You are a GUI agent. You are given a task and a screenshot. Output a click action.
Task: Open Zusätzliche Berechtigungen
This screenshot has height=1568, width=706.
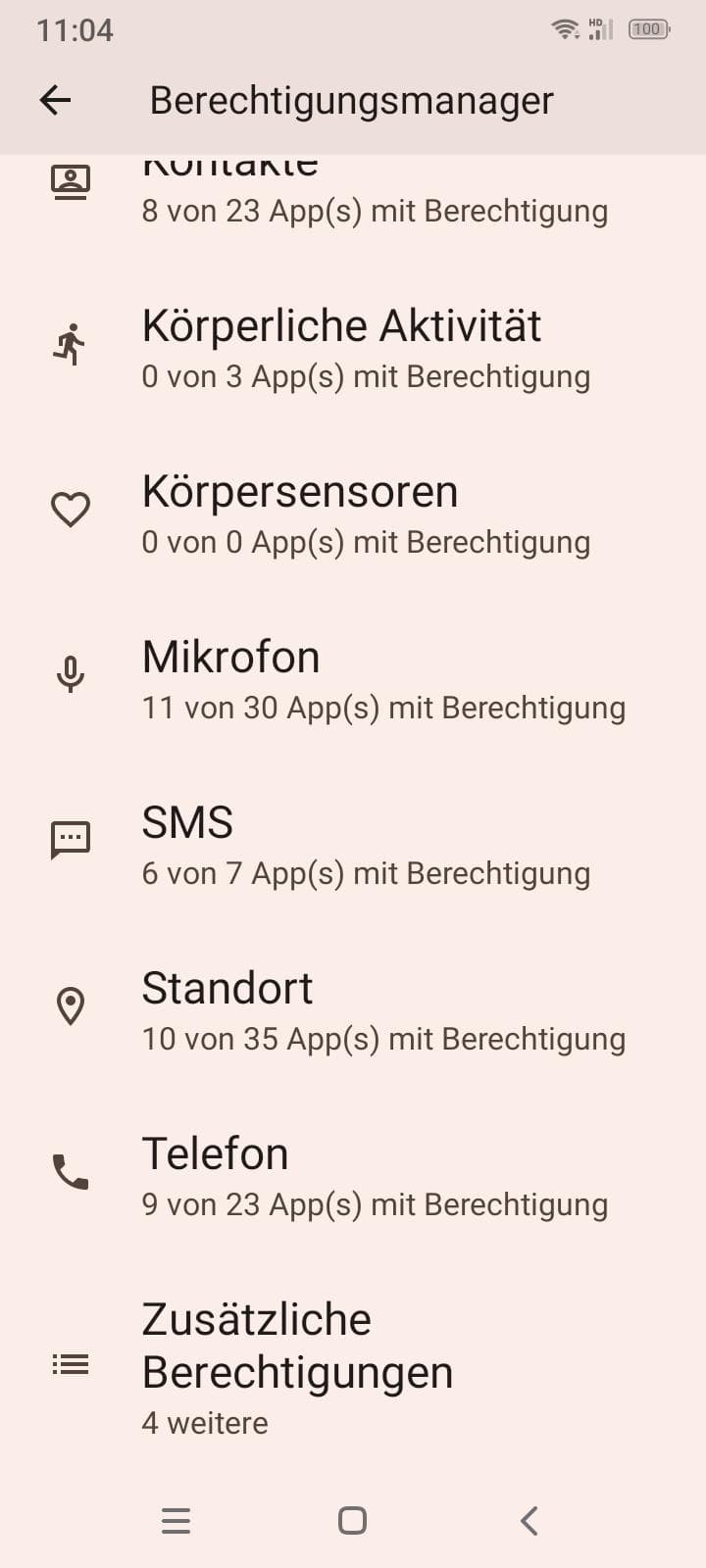pos(353,1367)
